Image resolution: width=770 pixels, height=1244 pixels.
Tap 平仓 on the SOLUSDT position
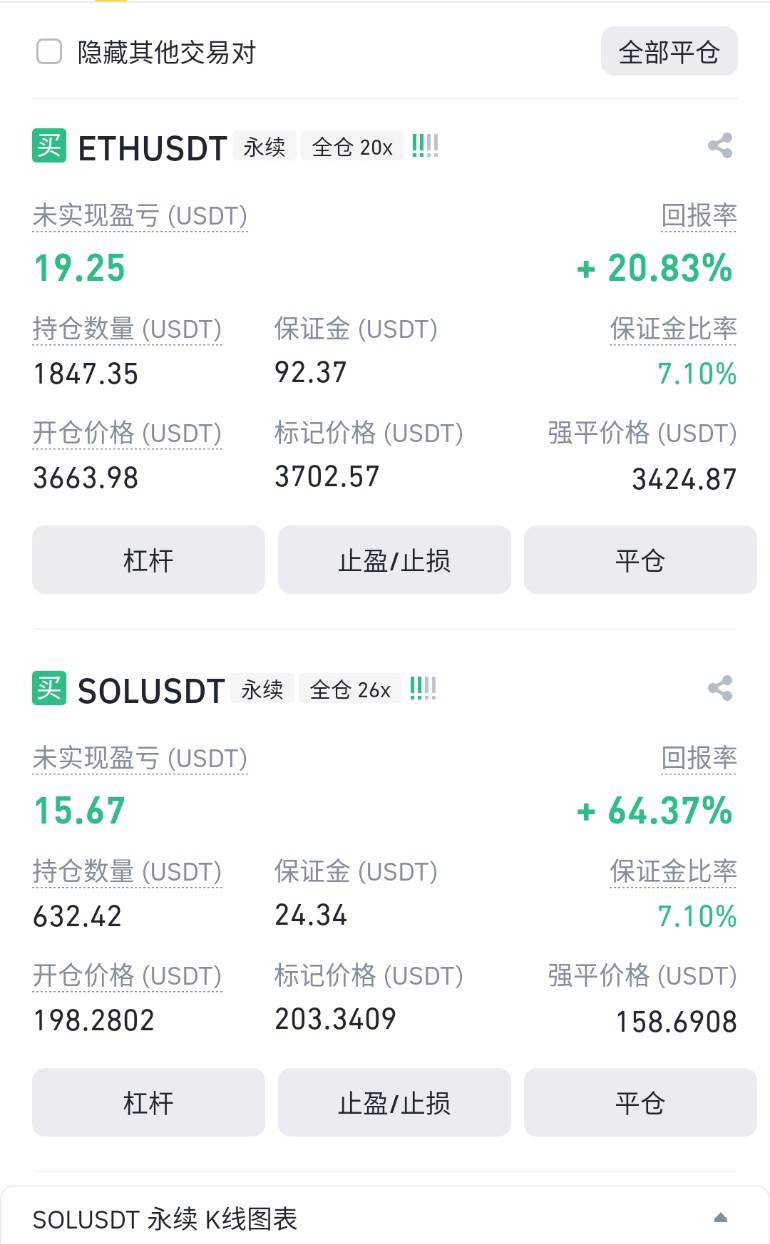pos(640,1102)
